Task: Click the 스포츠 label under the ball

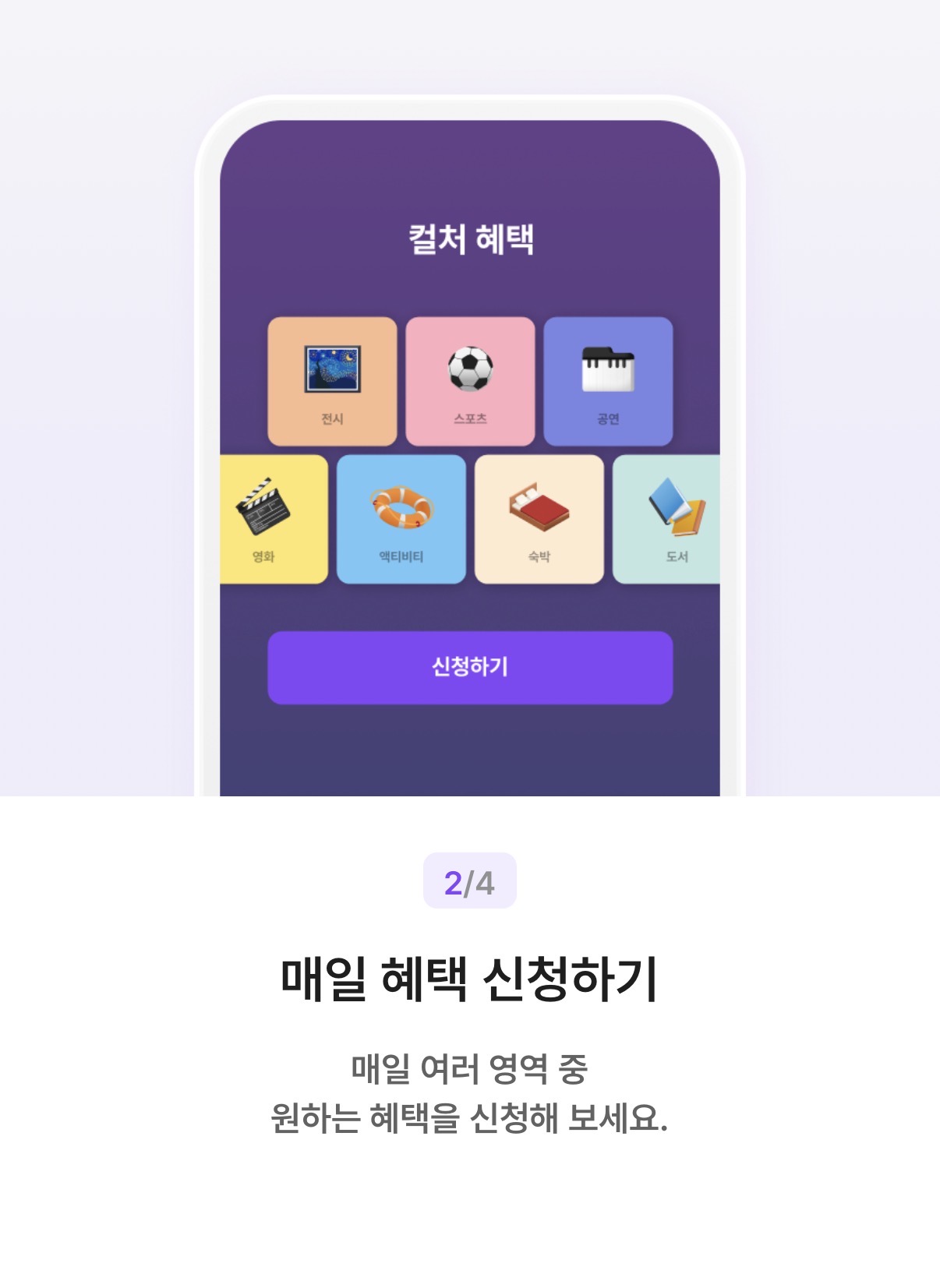Action: click(471, 418)
